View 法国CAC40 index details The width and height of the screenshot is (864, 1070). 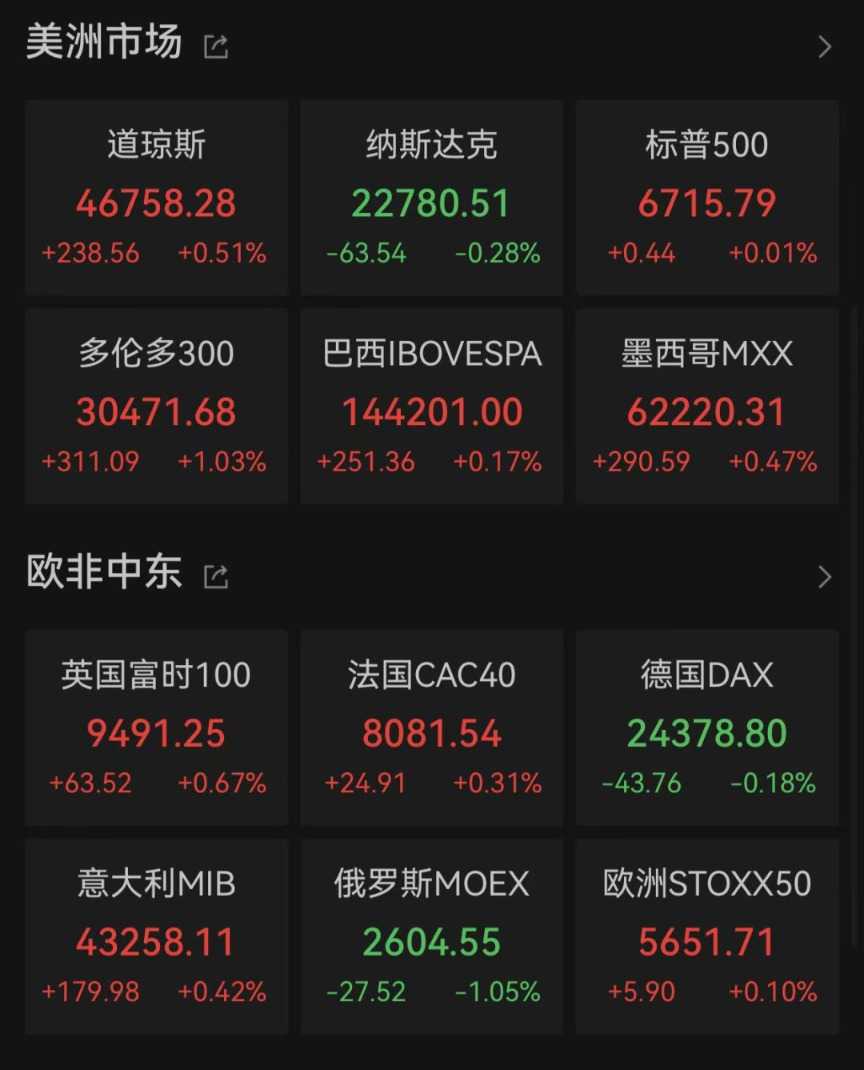pos(431,728)
